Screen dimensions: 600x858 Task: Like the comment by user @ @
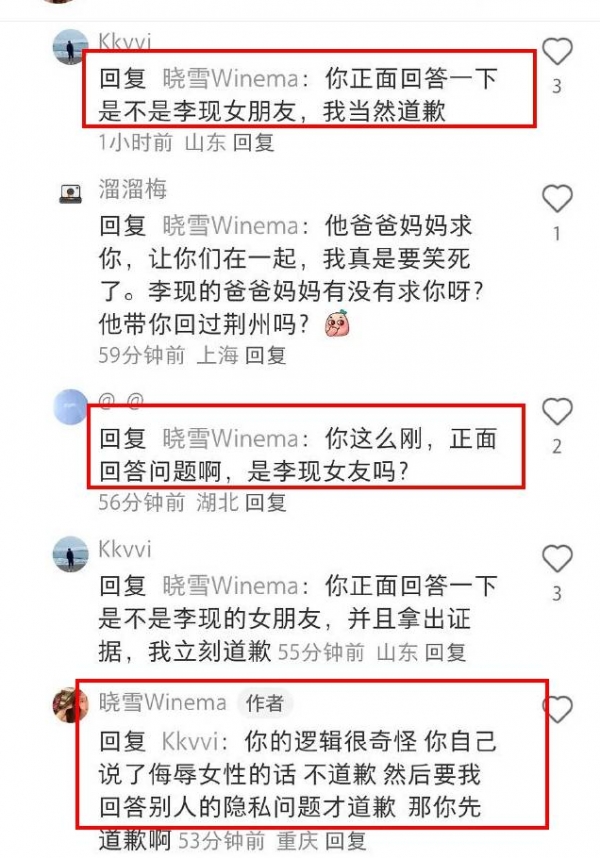click(x=557, y=411)
